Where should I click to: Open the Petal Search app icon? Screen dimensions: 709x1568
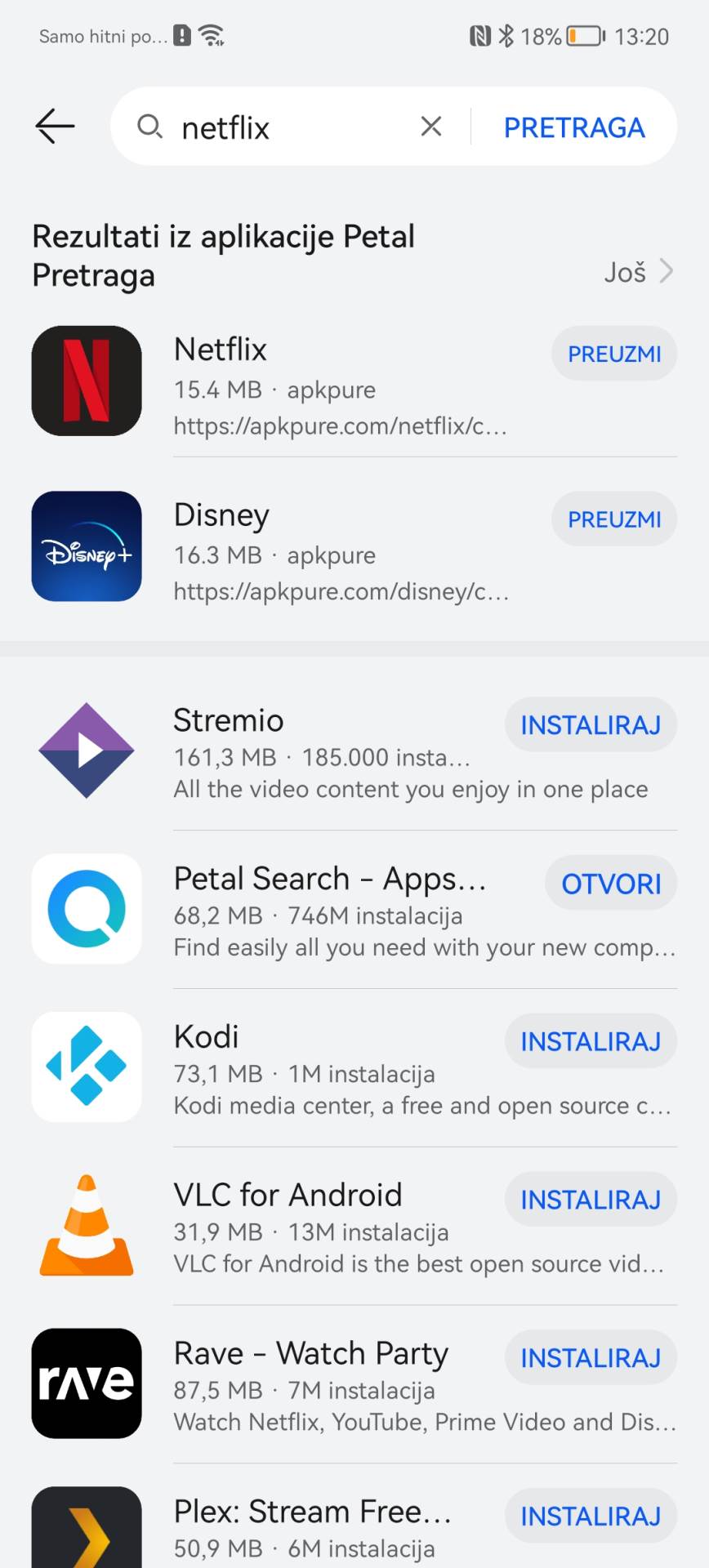click(86, 907)
